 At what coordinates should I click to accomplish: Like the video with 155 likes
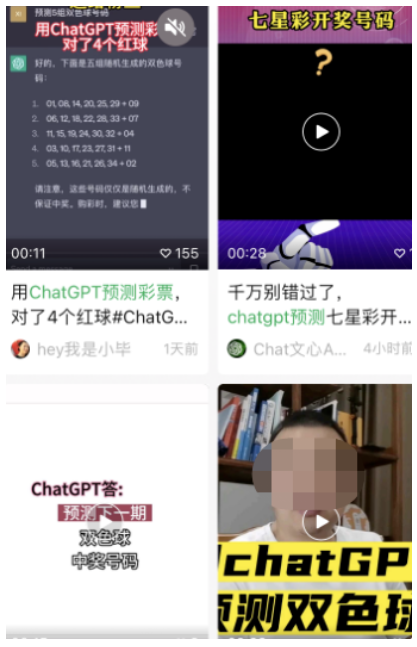[x=165, y=253]
